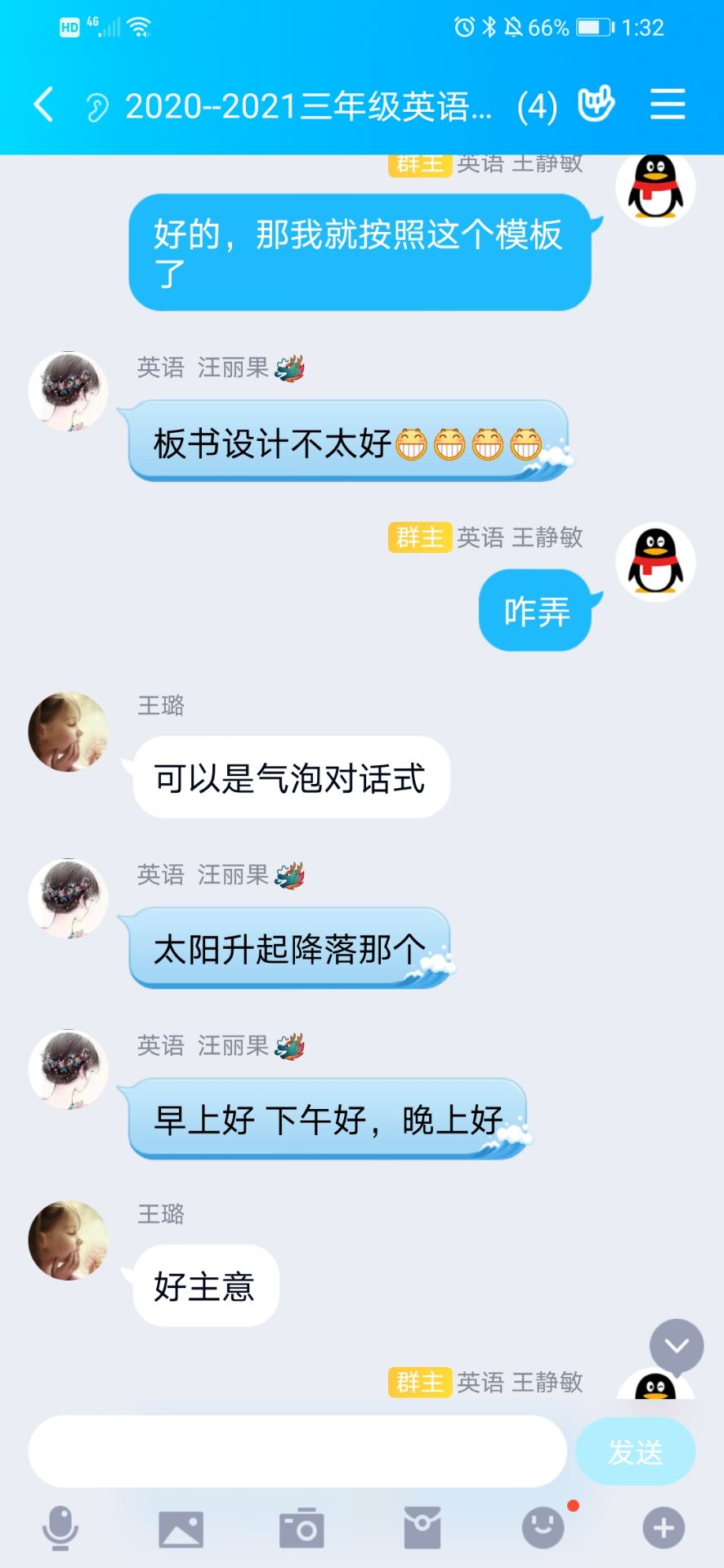This screenshot has height=1568, width=724.
Task: Open more options with plus icon
Action: point(663,1528)
